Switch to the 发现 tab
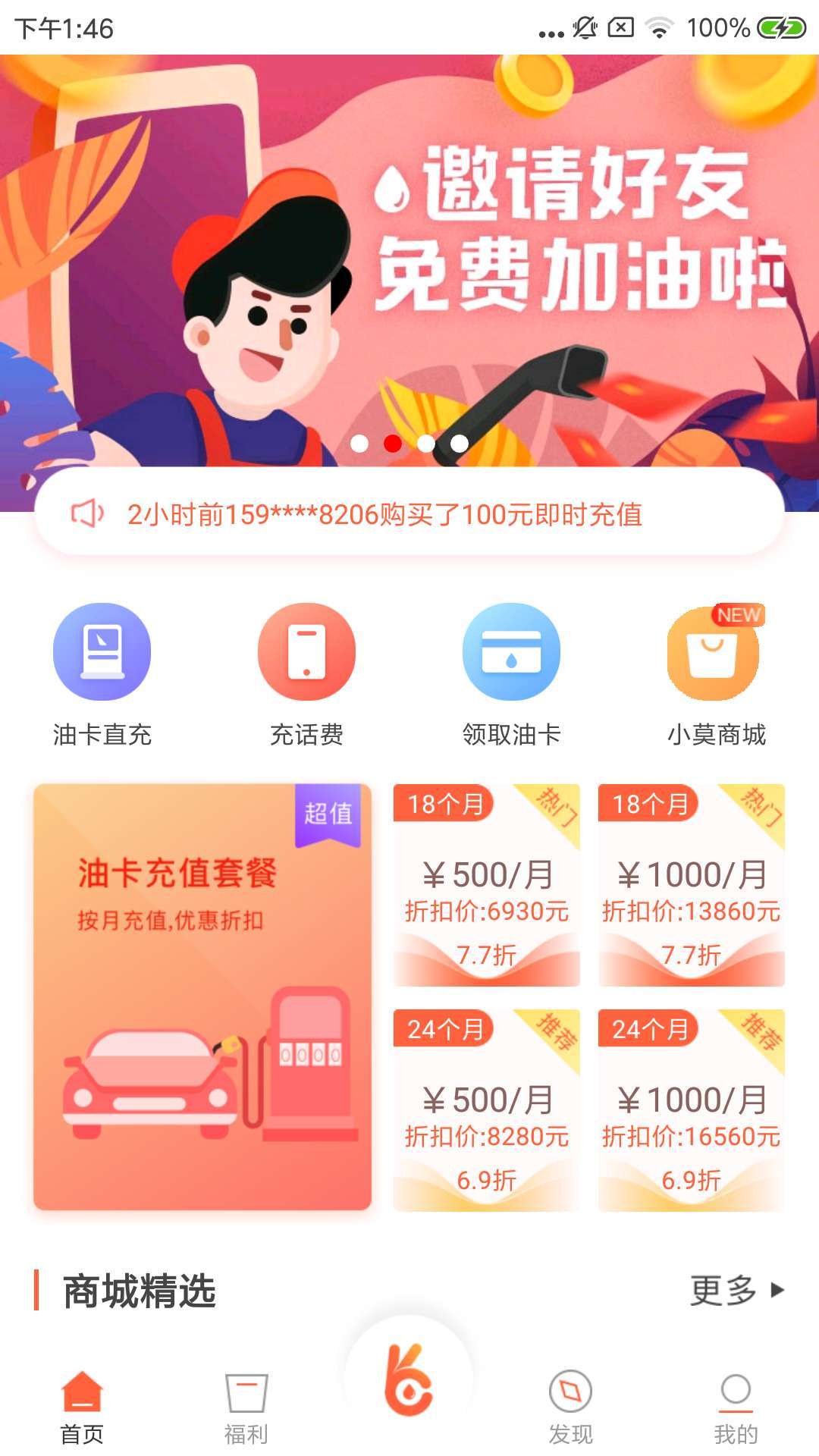 (x=571, y=1407)
